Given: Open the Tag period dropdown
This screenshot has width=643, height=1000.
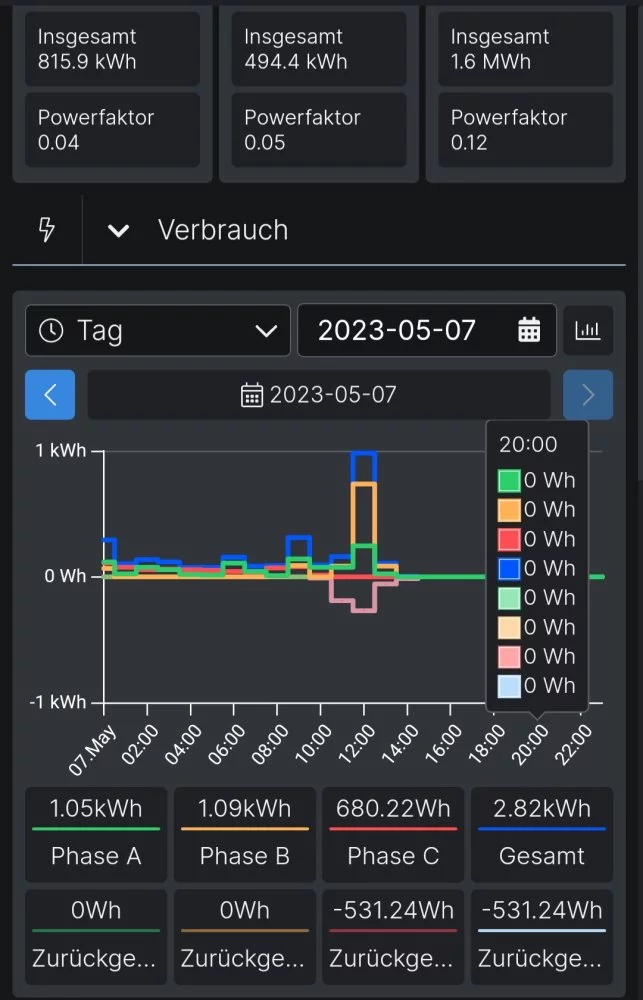Looking at the screenshot, I should click(x=157, y=331).
